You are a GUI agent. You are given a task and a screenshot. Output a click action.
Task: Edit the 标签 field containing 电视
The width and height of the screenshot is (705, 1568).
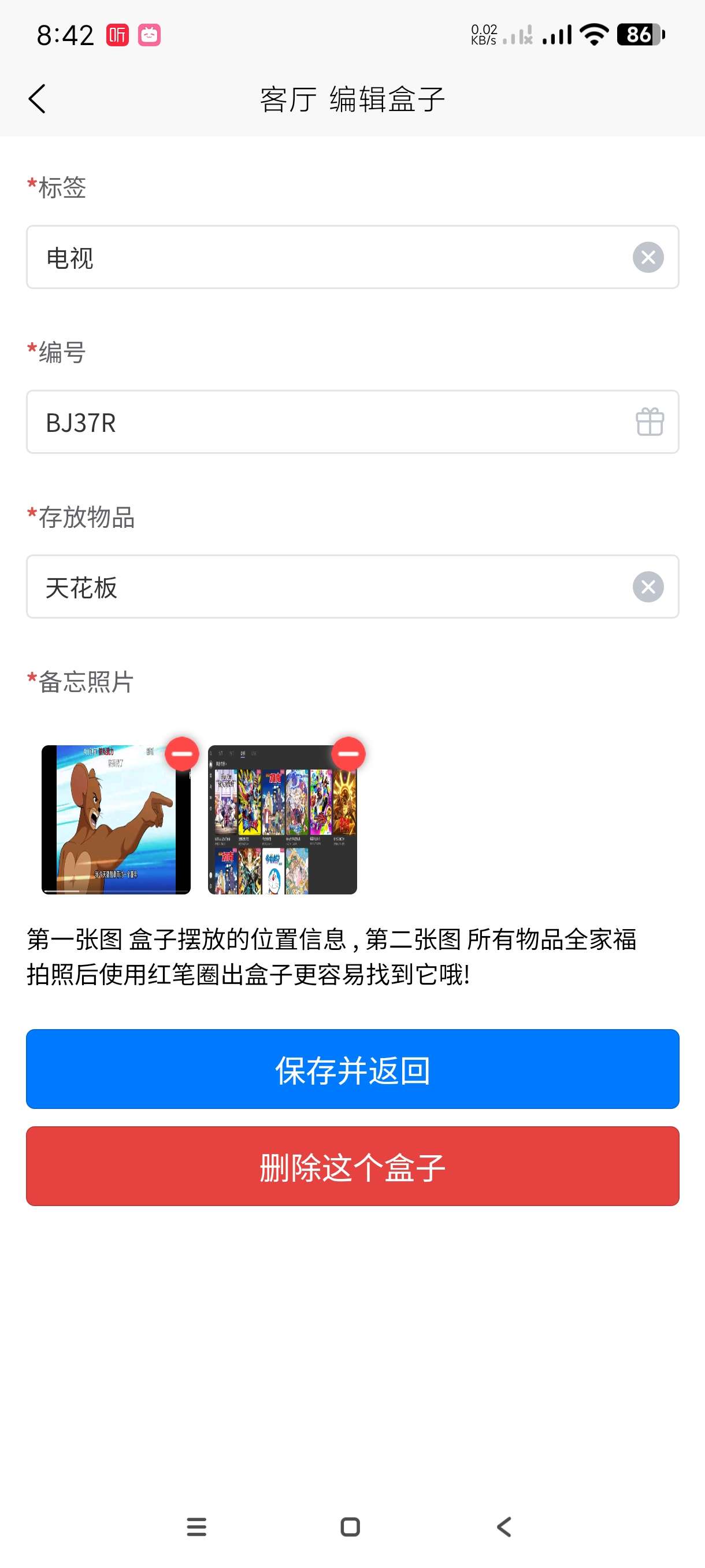pyautogui.click(x=328, y=257)
